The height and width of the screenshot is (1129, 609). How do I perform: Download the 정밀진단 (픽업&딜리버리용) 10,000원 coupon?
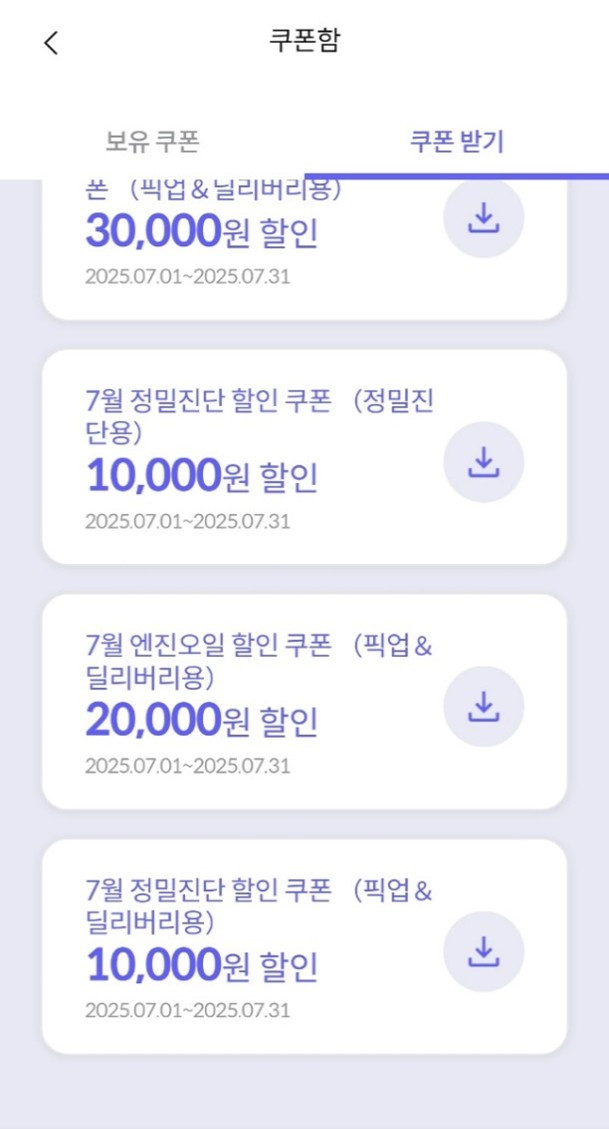[x=483, y=951]
